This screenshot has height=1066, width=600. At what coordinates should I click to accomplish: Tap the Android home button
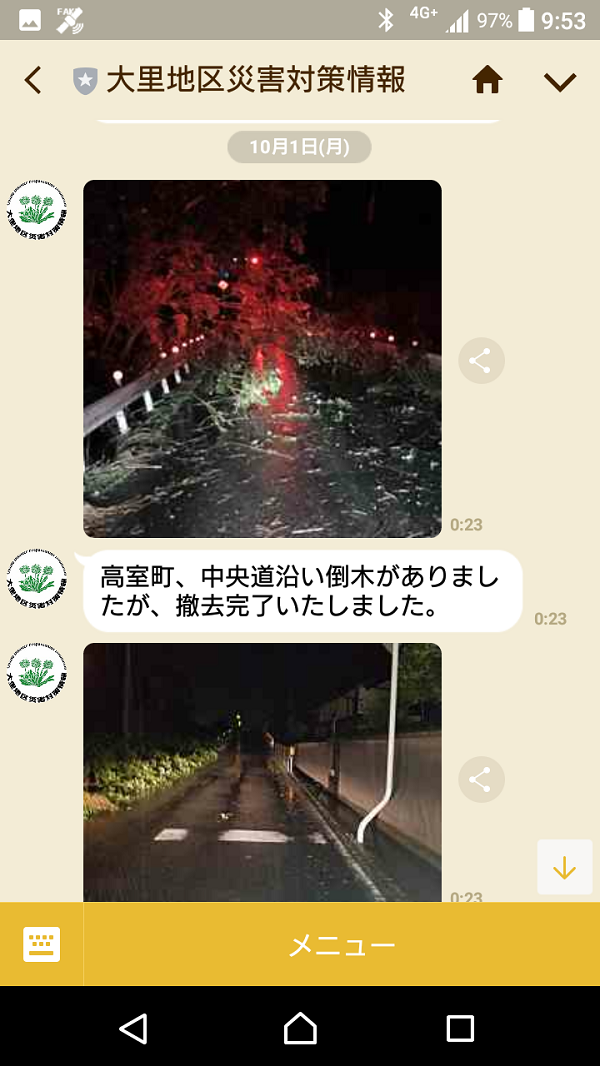pos(300,1028)
